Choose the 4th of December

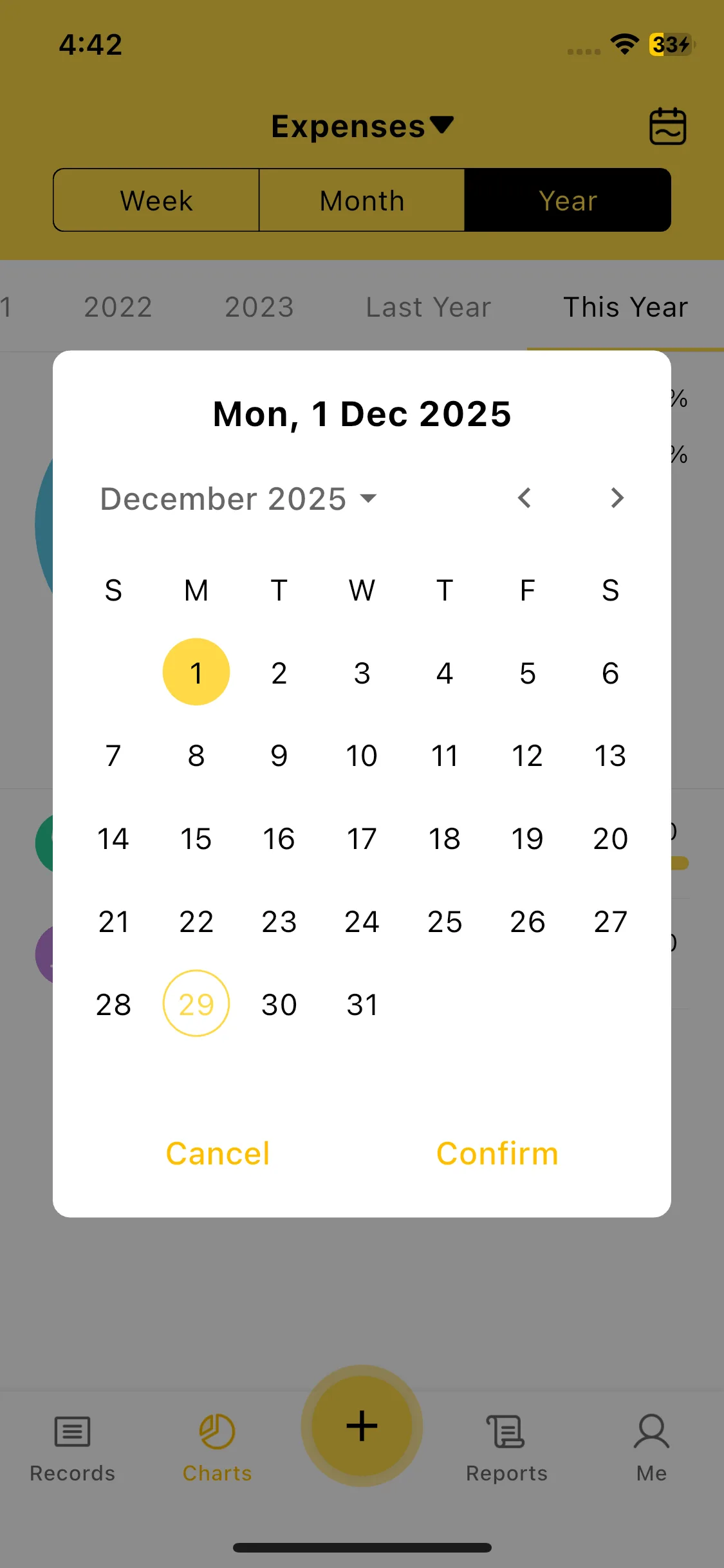tap(445, 673)
